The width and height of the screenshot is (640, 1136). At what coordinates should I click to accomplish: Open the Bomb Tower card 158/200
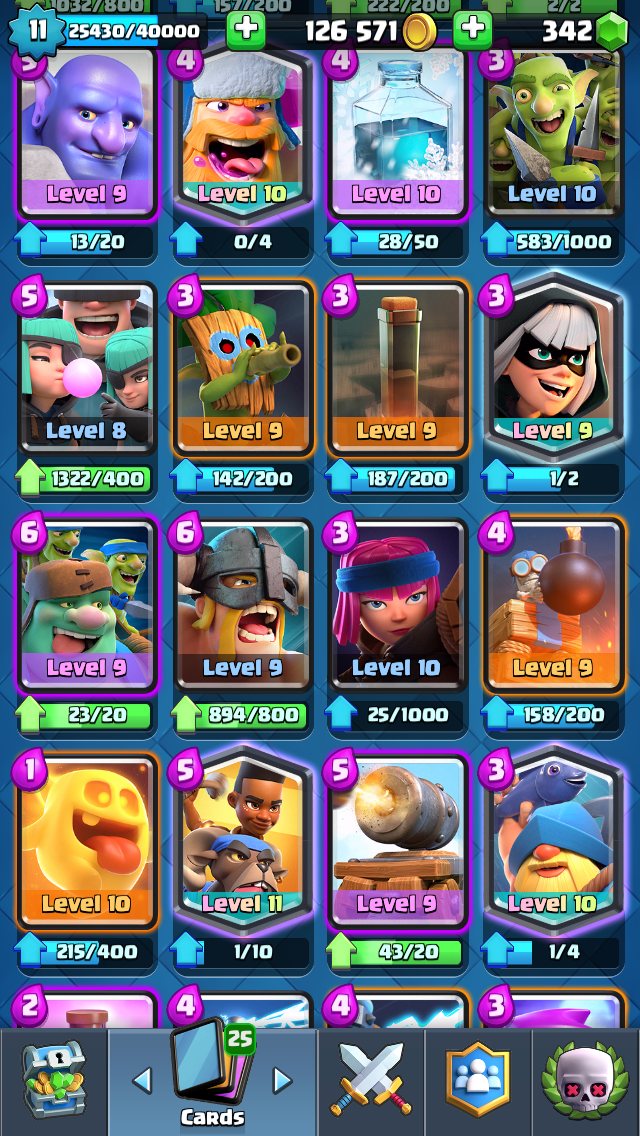pos(552,604)
